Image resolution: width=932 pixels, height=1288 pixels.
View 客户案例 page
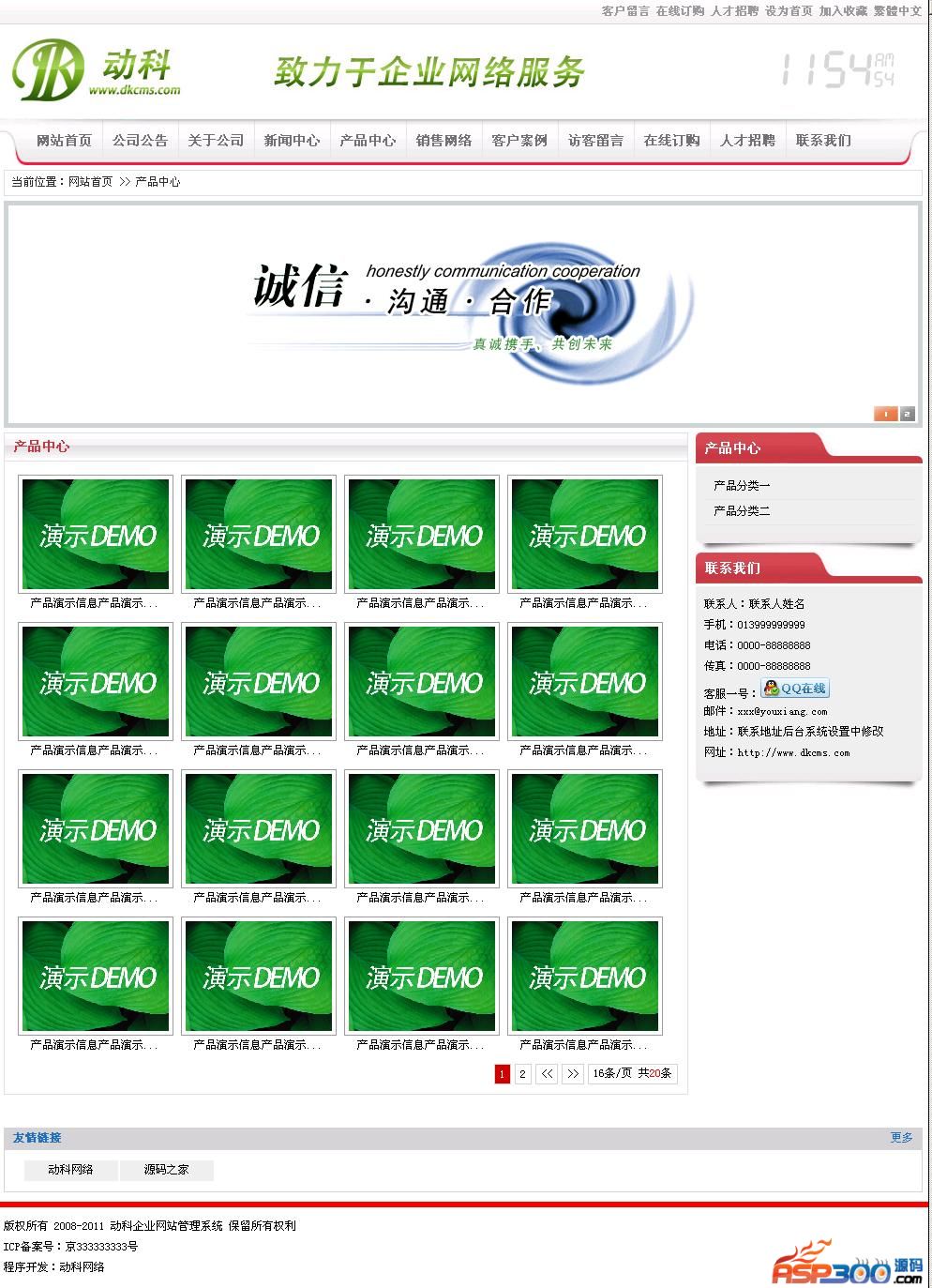519,141
